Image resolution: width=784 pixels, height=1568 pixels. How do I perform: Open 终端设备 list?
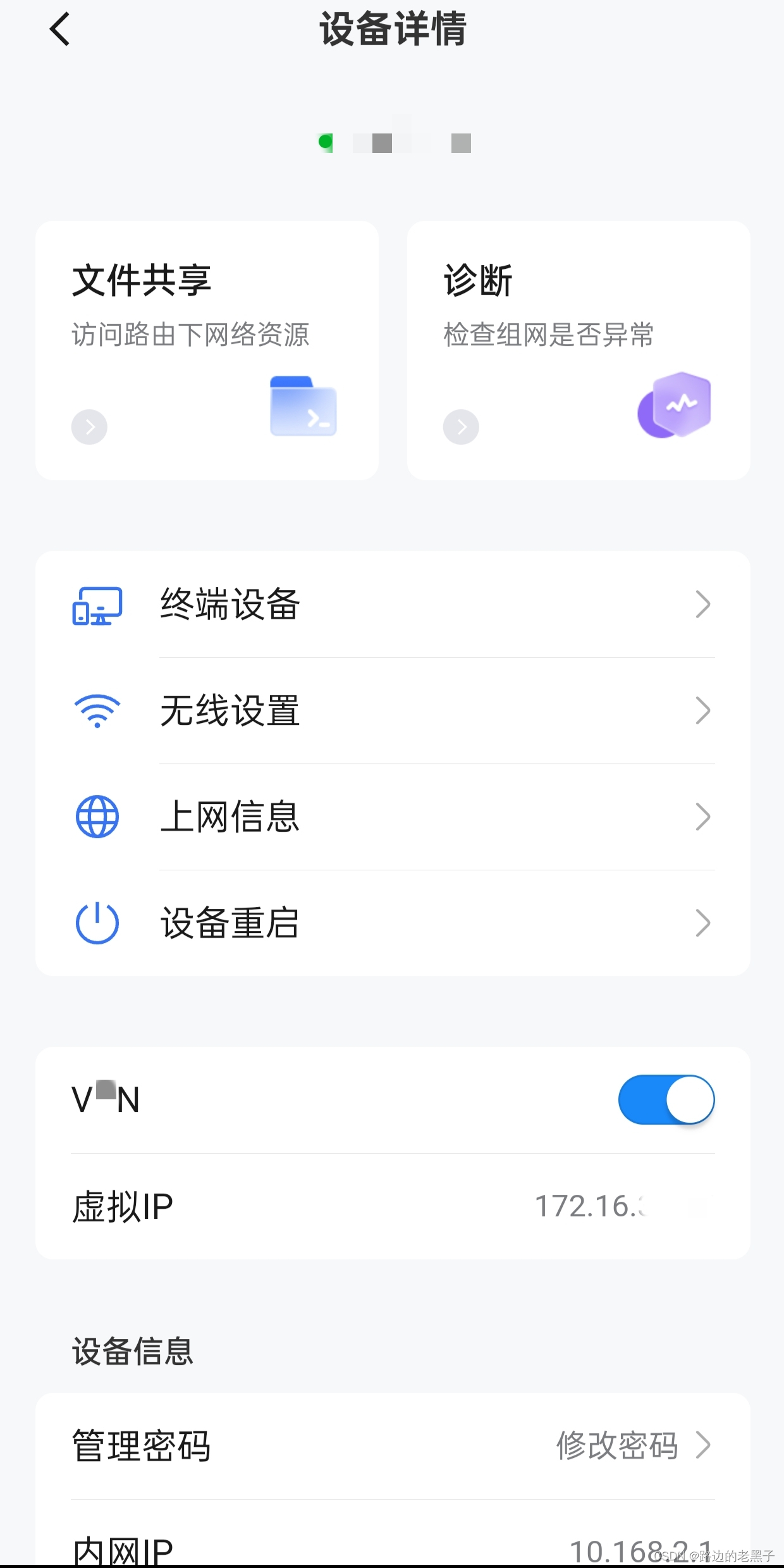pyautogui.click(x=392, y=605)
